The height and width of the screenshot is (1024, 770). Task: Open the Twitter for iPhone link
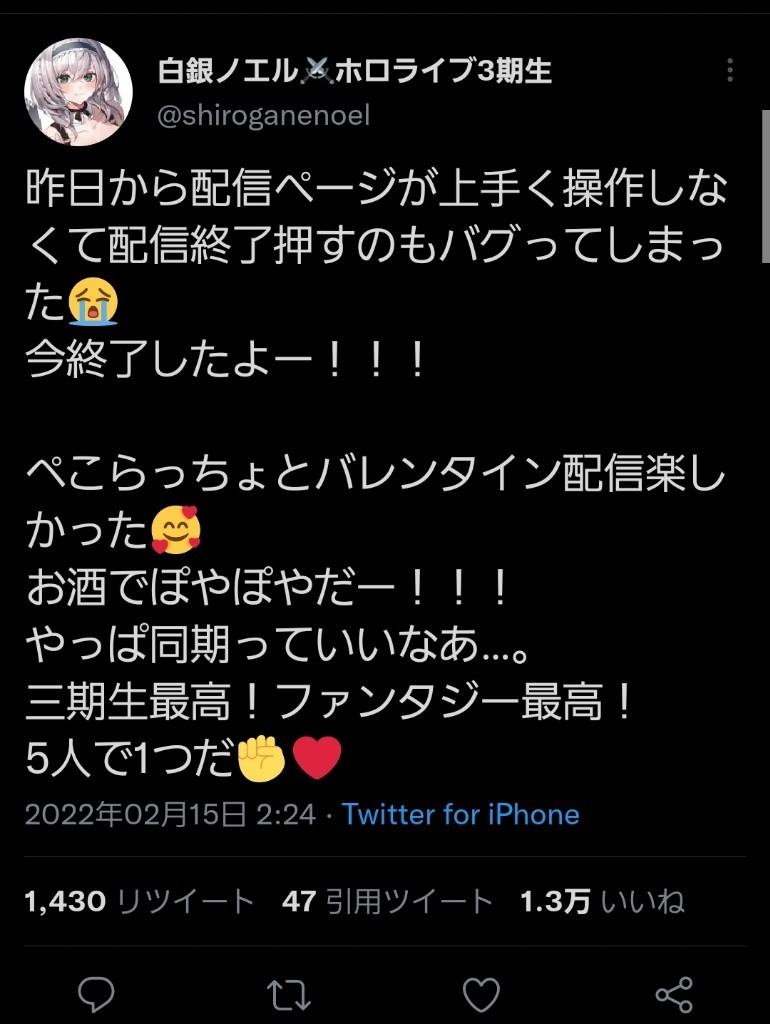(460, 814)
